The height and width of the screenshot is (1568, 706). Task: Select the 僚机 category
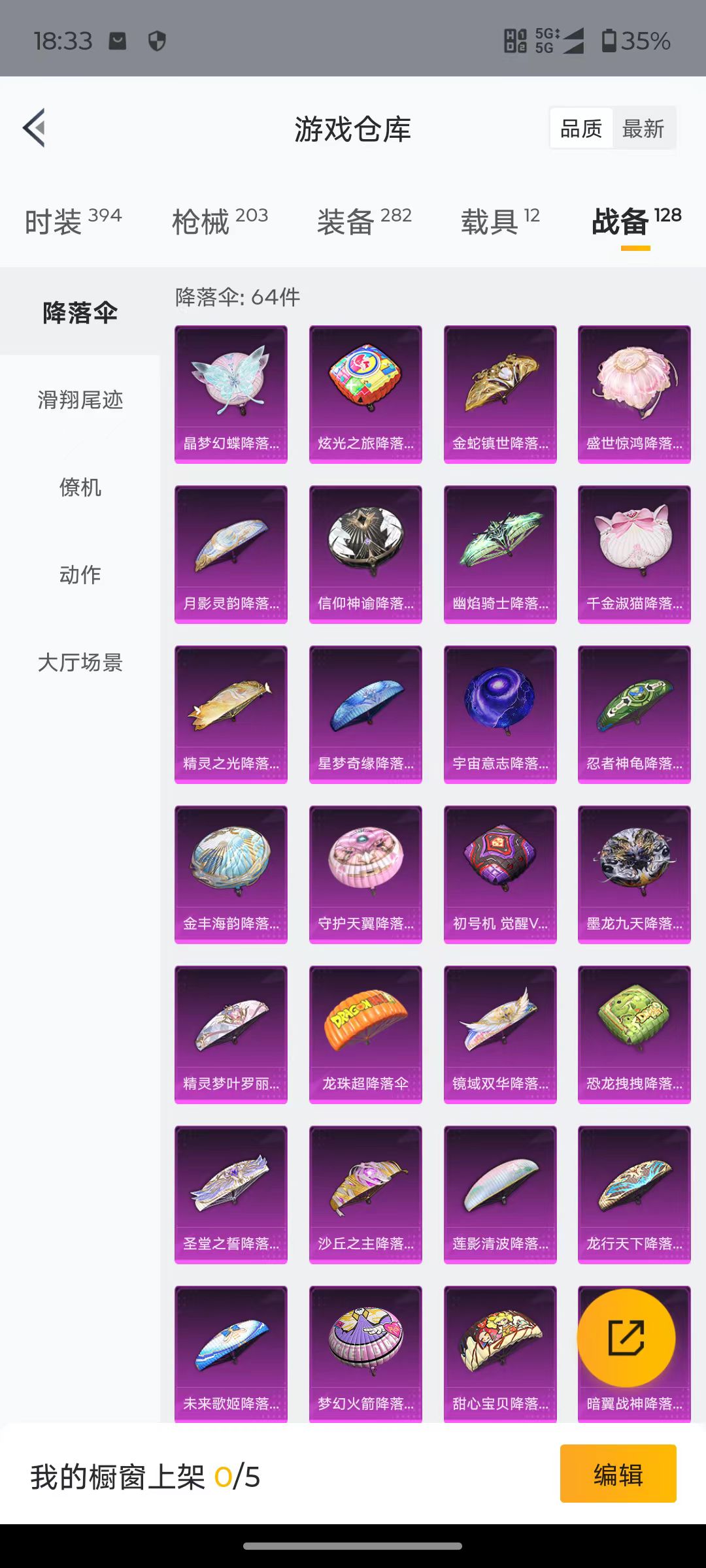pos(80,487)
